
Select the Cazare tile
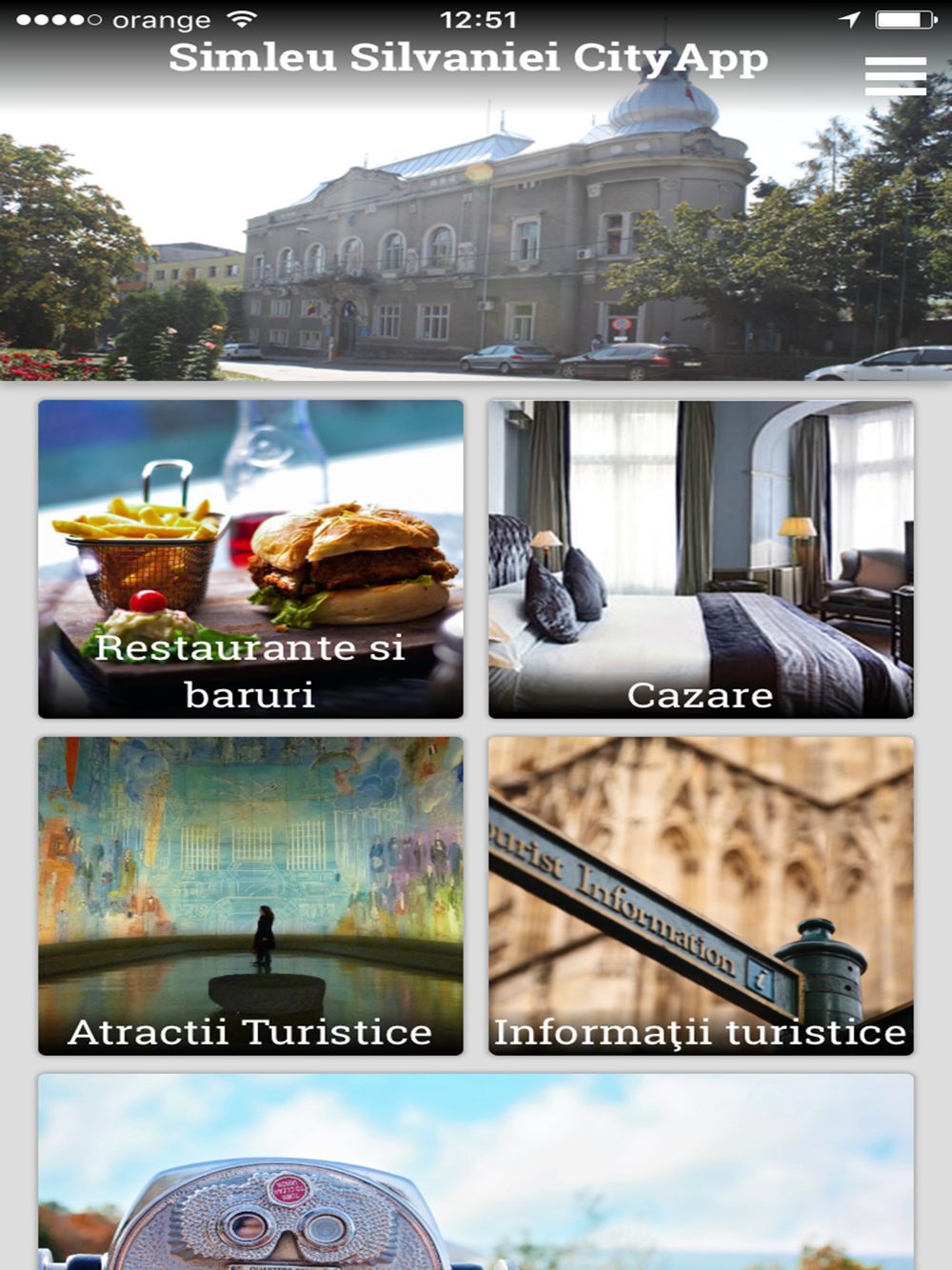click(x=701, y=559)
